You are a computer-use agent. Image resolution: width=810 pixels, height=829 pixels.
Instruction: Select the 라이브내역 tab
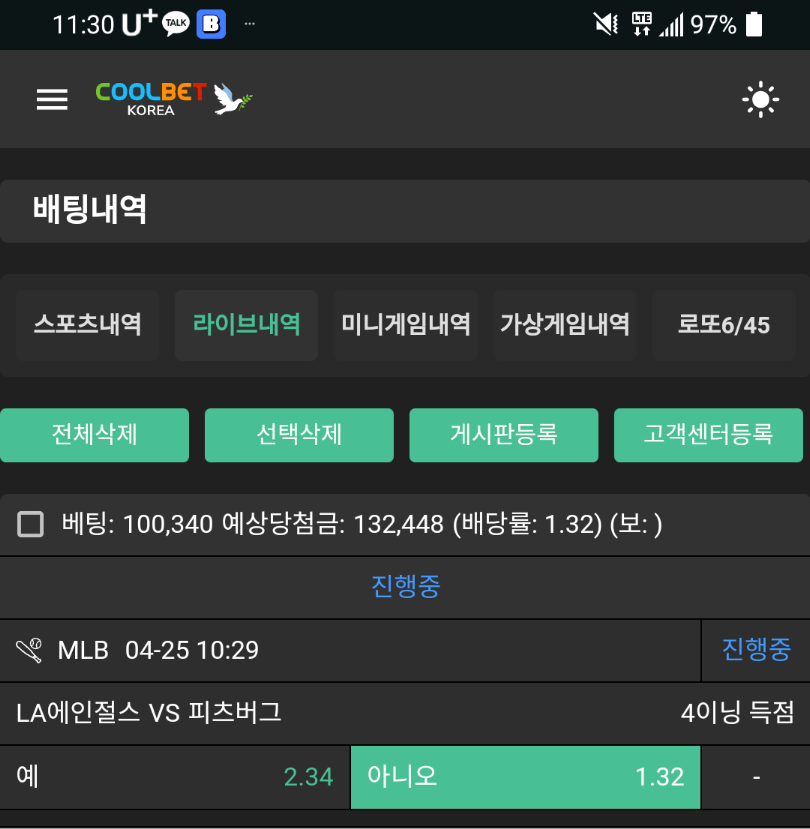(246, 325)
